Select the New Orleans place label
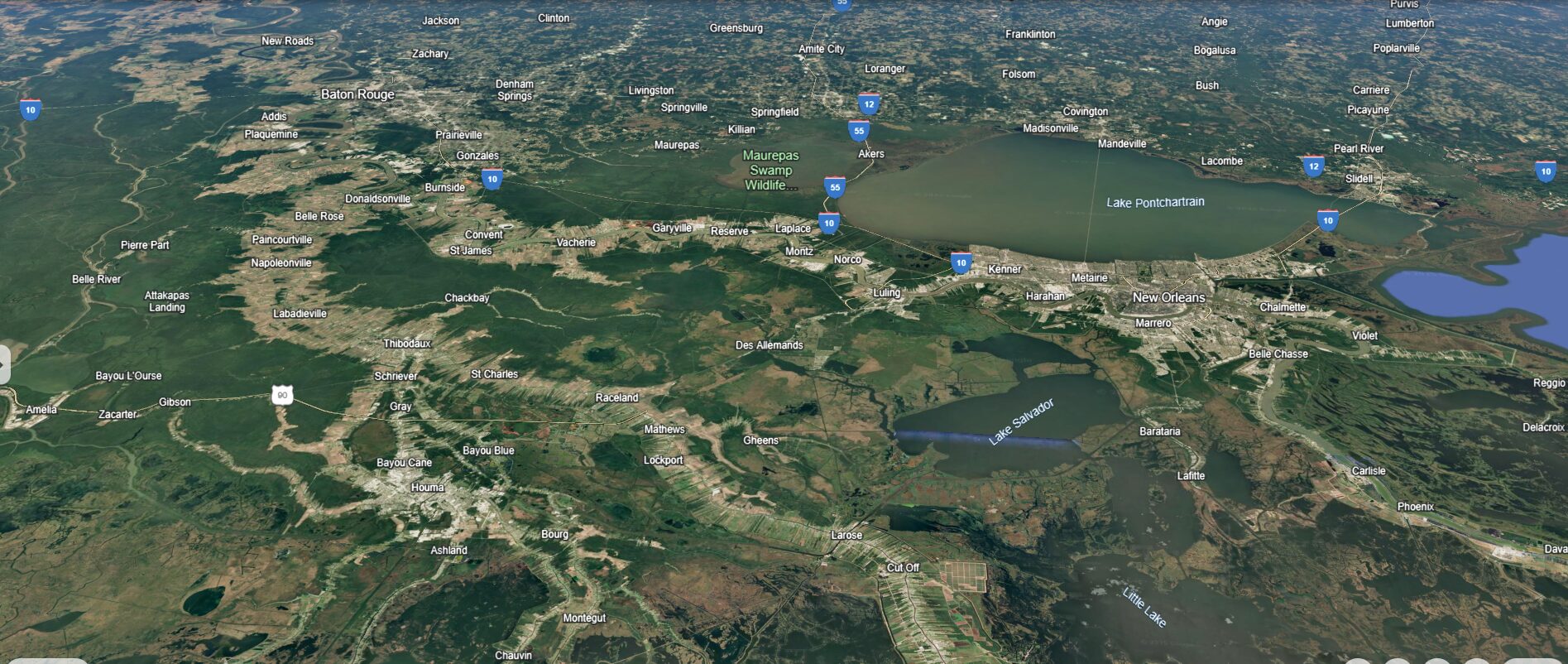Viewport: 1568px width, 664px height. [1168, 297]
